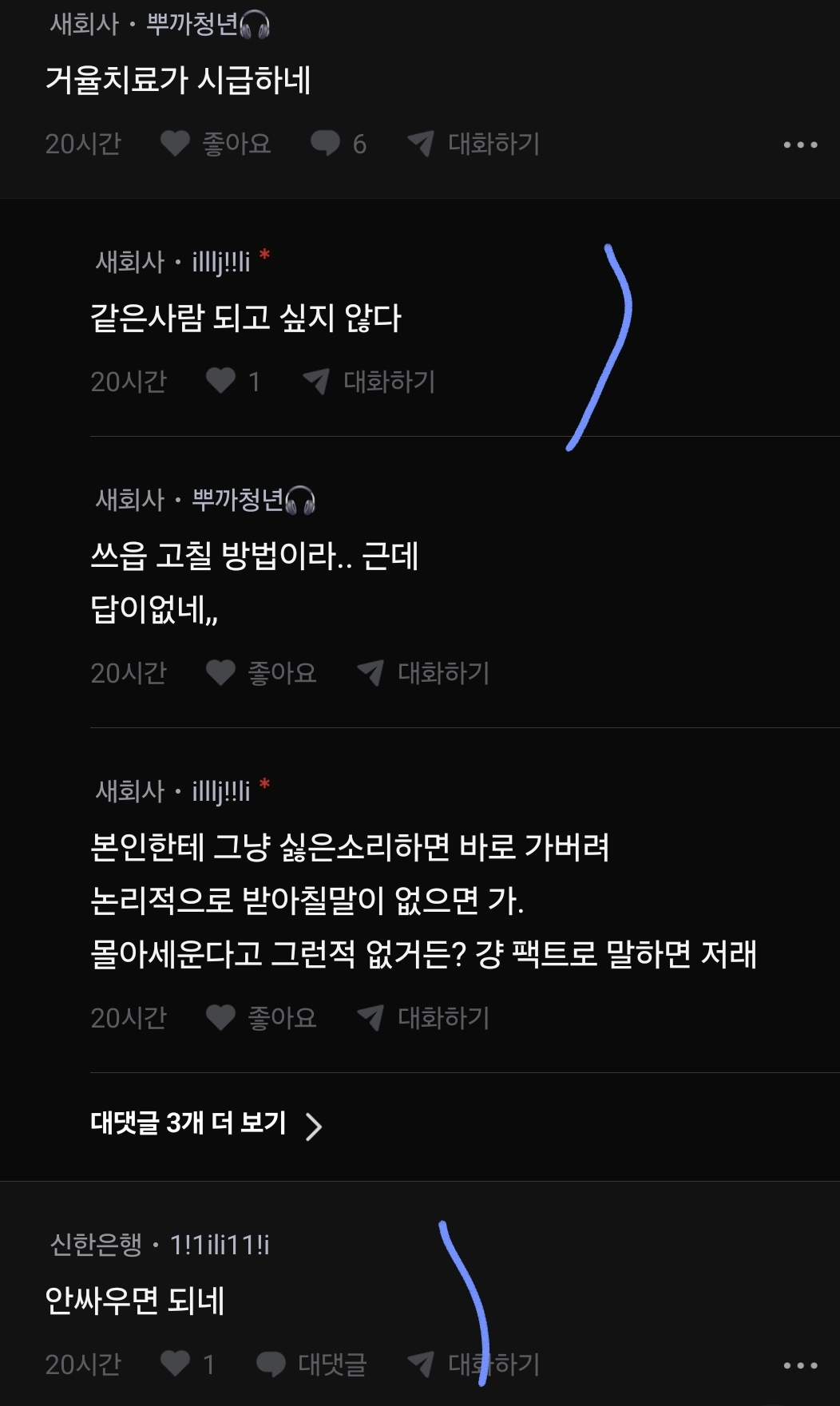Open overflow menu for '거울치료가 시급하네' comment
Viewport: 840px width, 1406px height.
pyautogui.click(x=800, y=145)
